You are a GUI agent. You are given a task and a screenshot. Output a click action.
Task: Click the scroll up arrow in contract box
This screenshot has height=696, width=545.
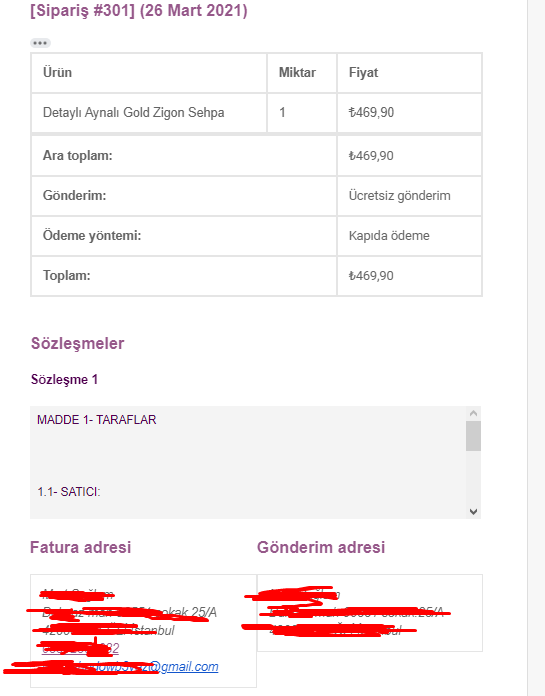point(473,413)
